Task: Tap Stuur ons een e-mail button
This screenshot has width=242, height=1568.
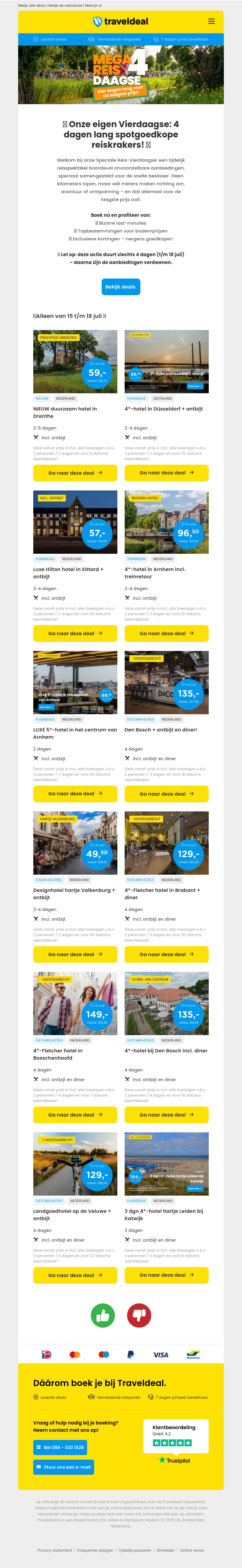Action: click(64, 1467)
